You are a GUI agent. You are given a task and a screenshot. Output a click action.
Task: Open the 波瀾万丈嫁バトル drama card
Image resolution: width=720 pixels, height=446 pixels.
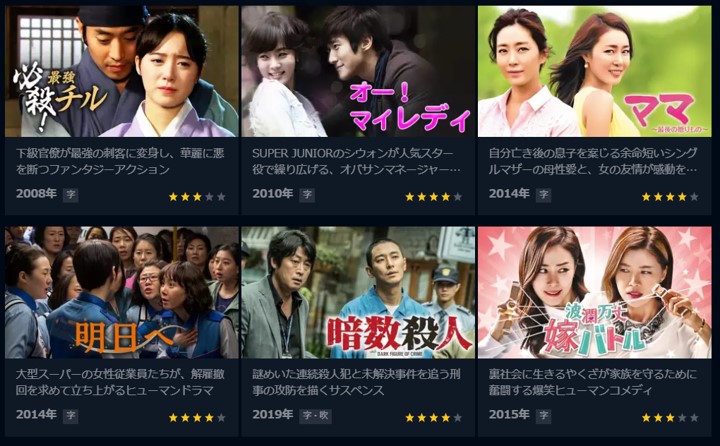pyautogui.click(x=594, y=292)
